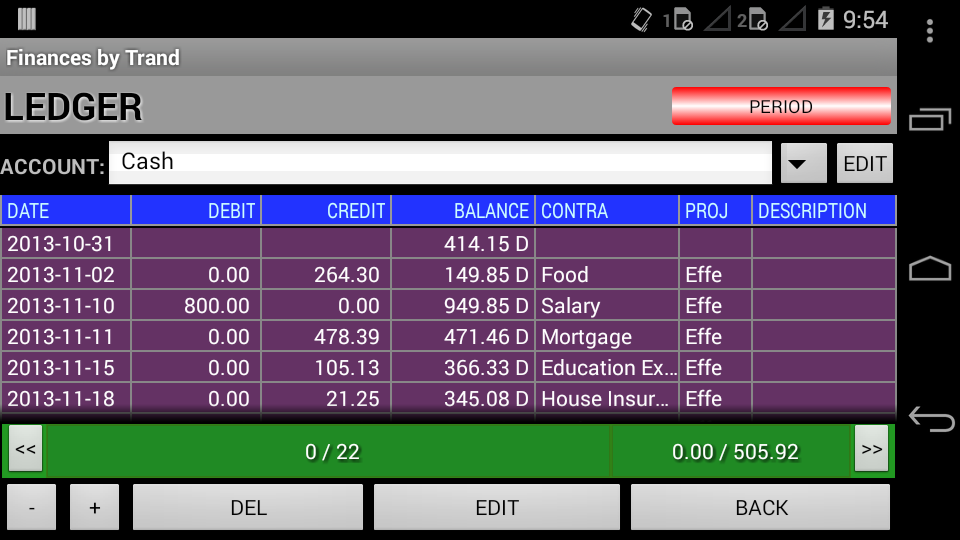Screen dimensions: 960x540
Task: Select the 2013-11-18 House Insurance entry
Action: 448,399
